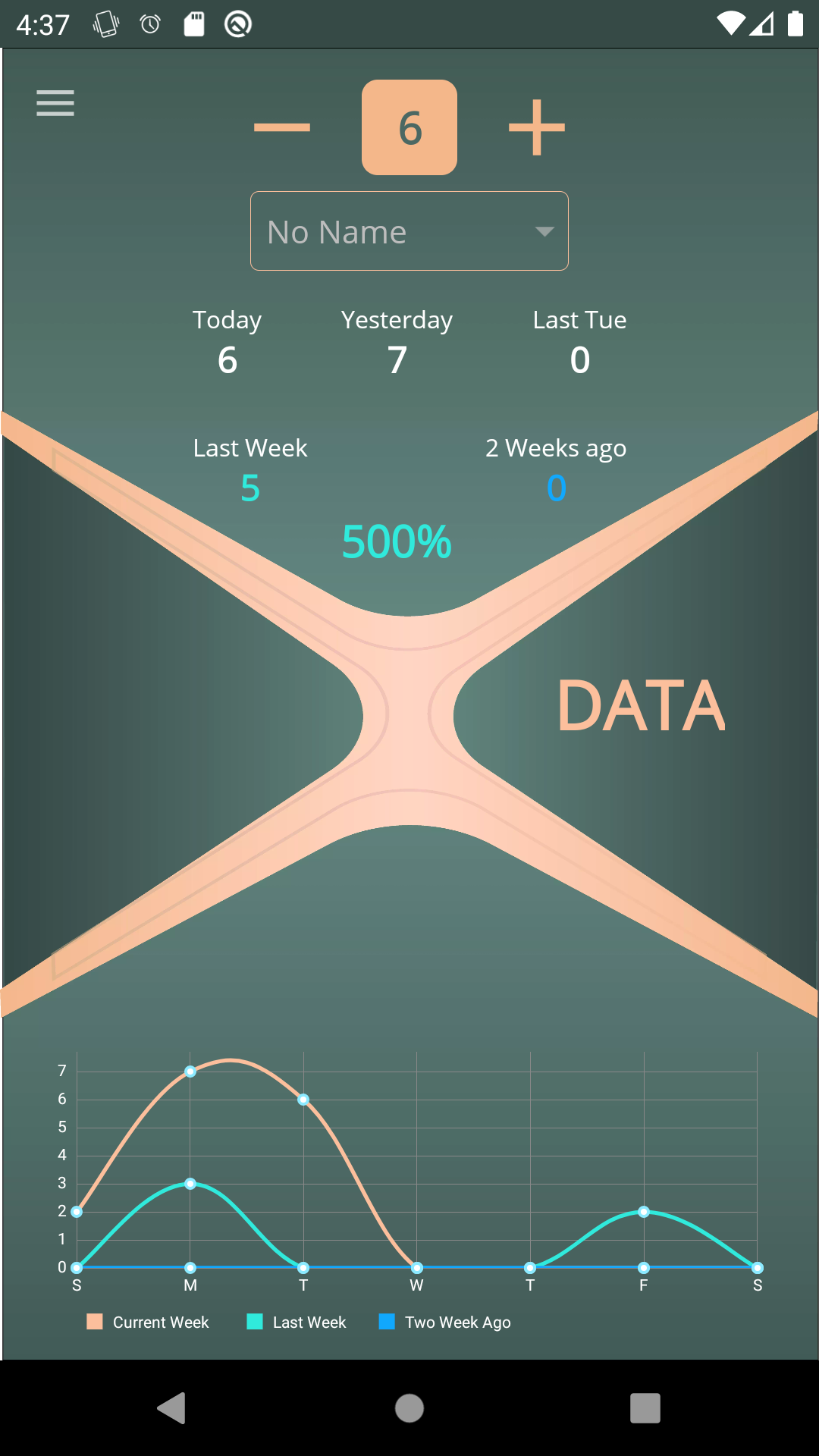Image resolution: width=819 pixels, height=1456 pixels.
Task: Go back using the system back button
Action: point(172,1408)
